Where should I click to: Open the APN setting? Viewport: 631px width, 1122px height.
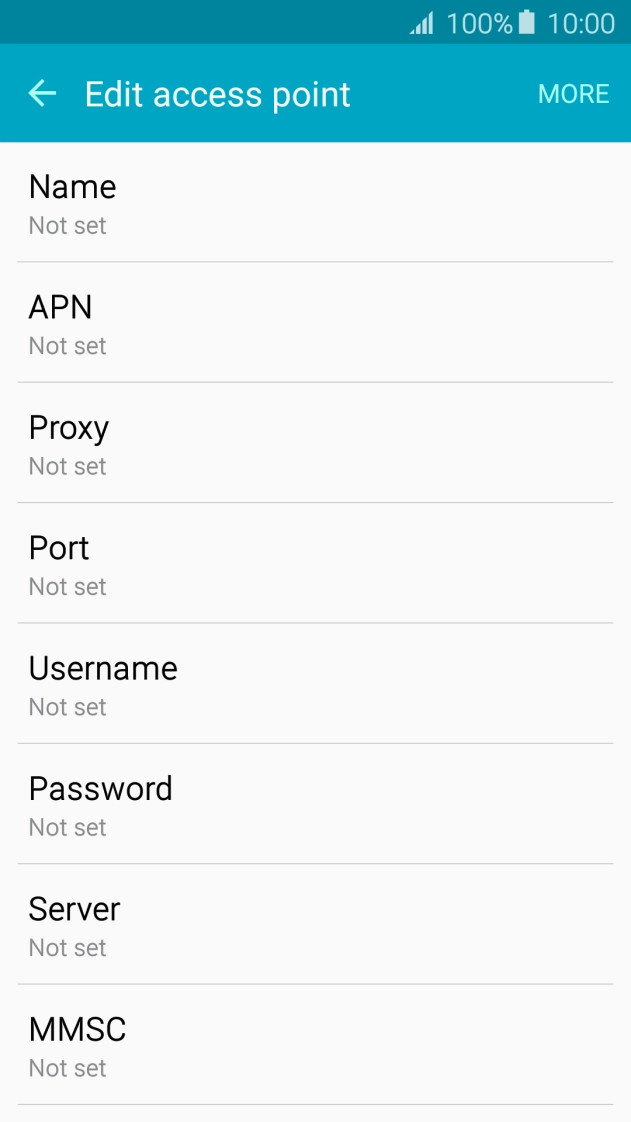(316, 323)
